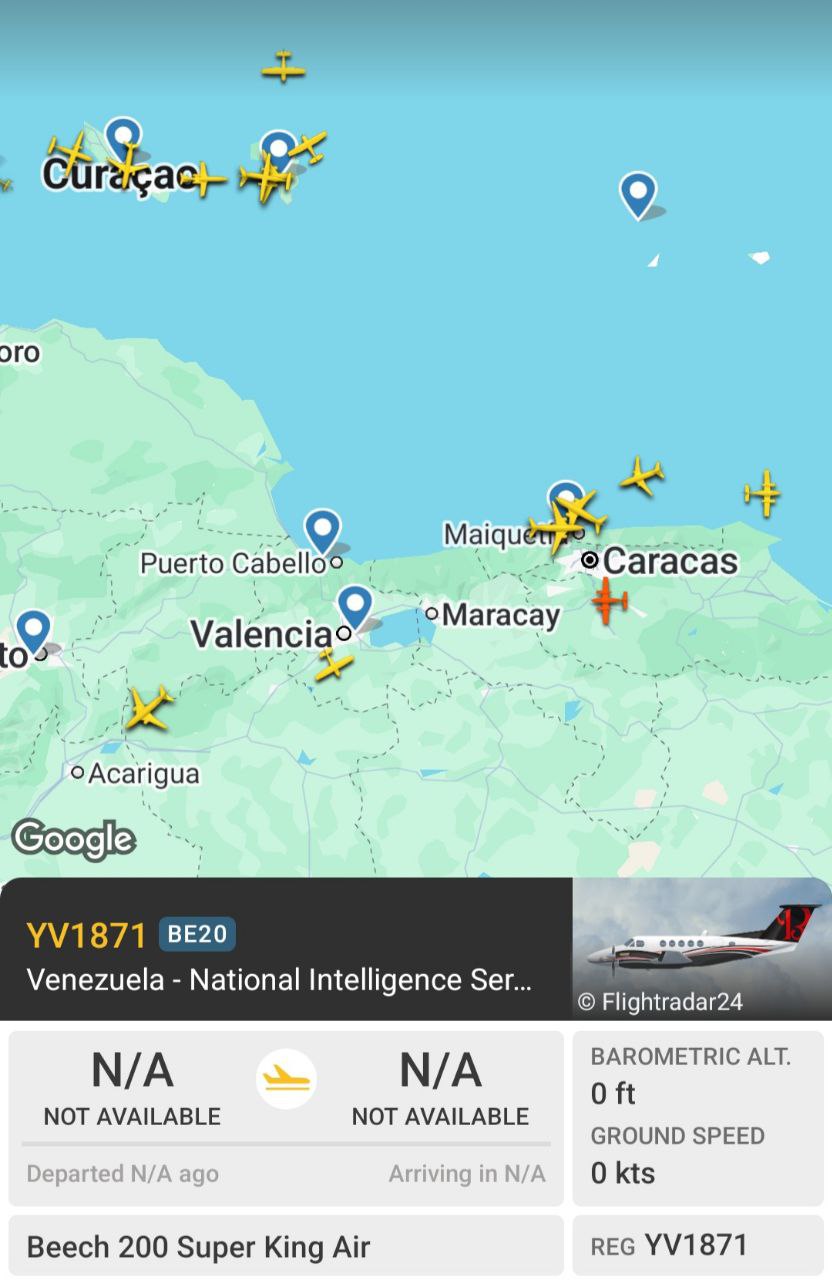The image size is (832, 1280).
Task: Open the aircraft photo of YV1871
Action: click(x=701, y=948)
